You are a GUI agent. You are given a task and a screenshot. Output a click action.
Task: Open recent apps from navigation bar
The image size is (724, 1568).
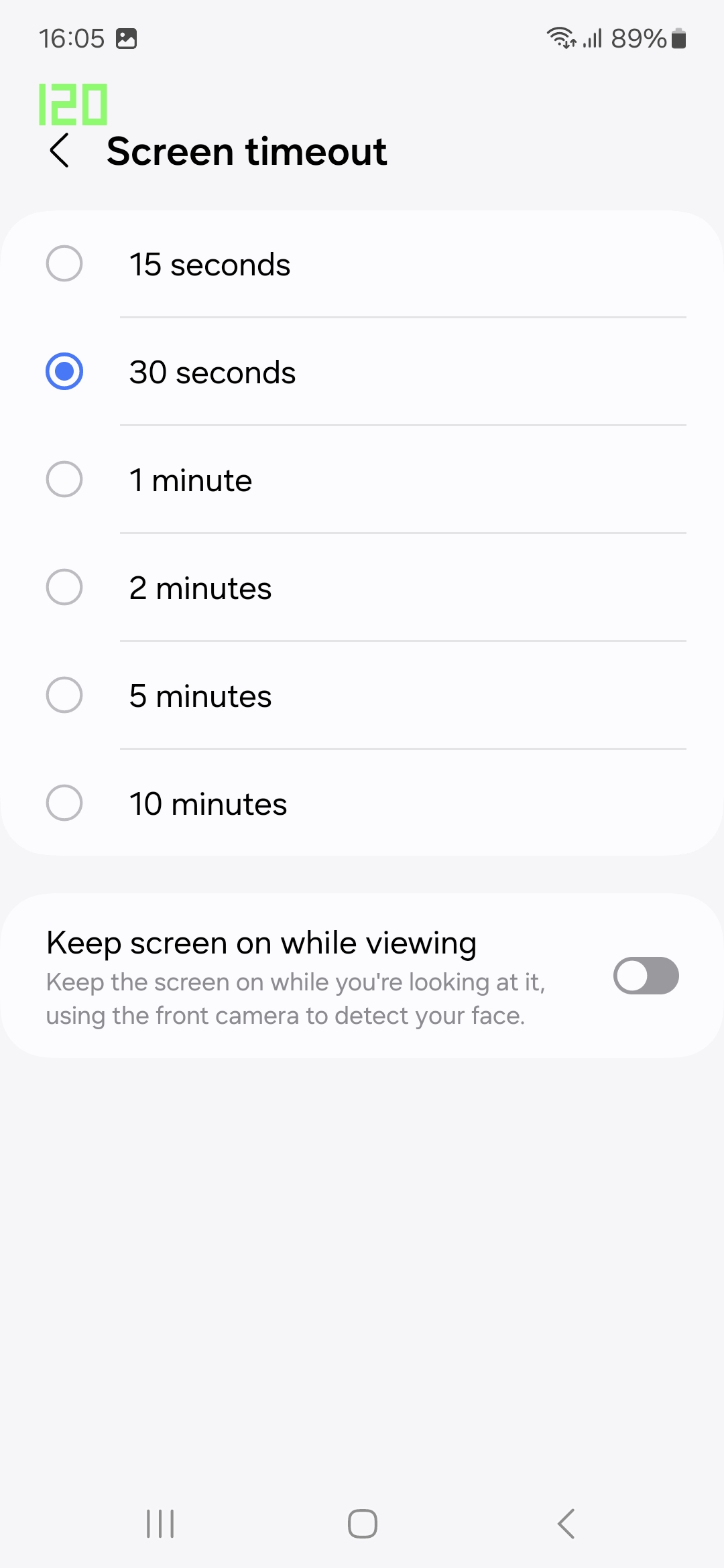[160, 1524]
